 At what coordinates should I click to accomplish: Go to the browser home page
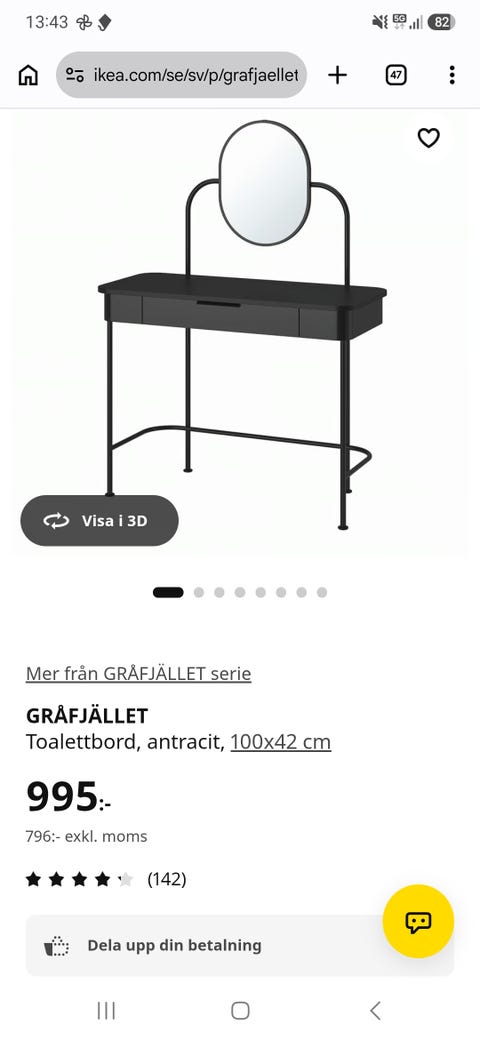click(x=28, y=76)
